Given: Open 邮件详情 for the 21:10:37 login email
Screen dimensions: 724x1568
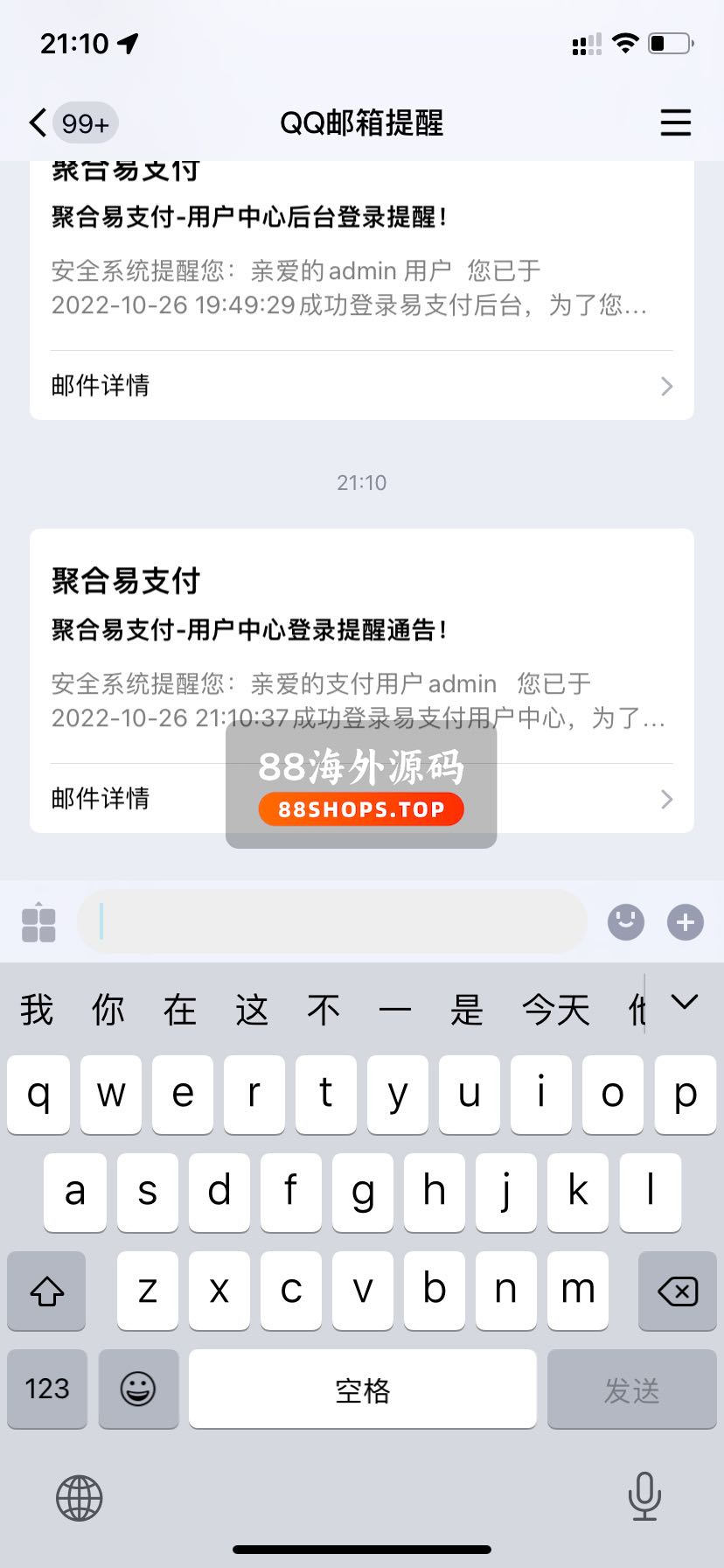Looking at the screenshot, I should 131,798.
